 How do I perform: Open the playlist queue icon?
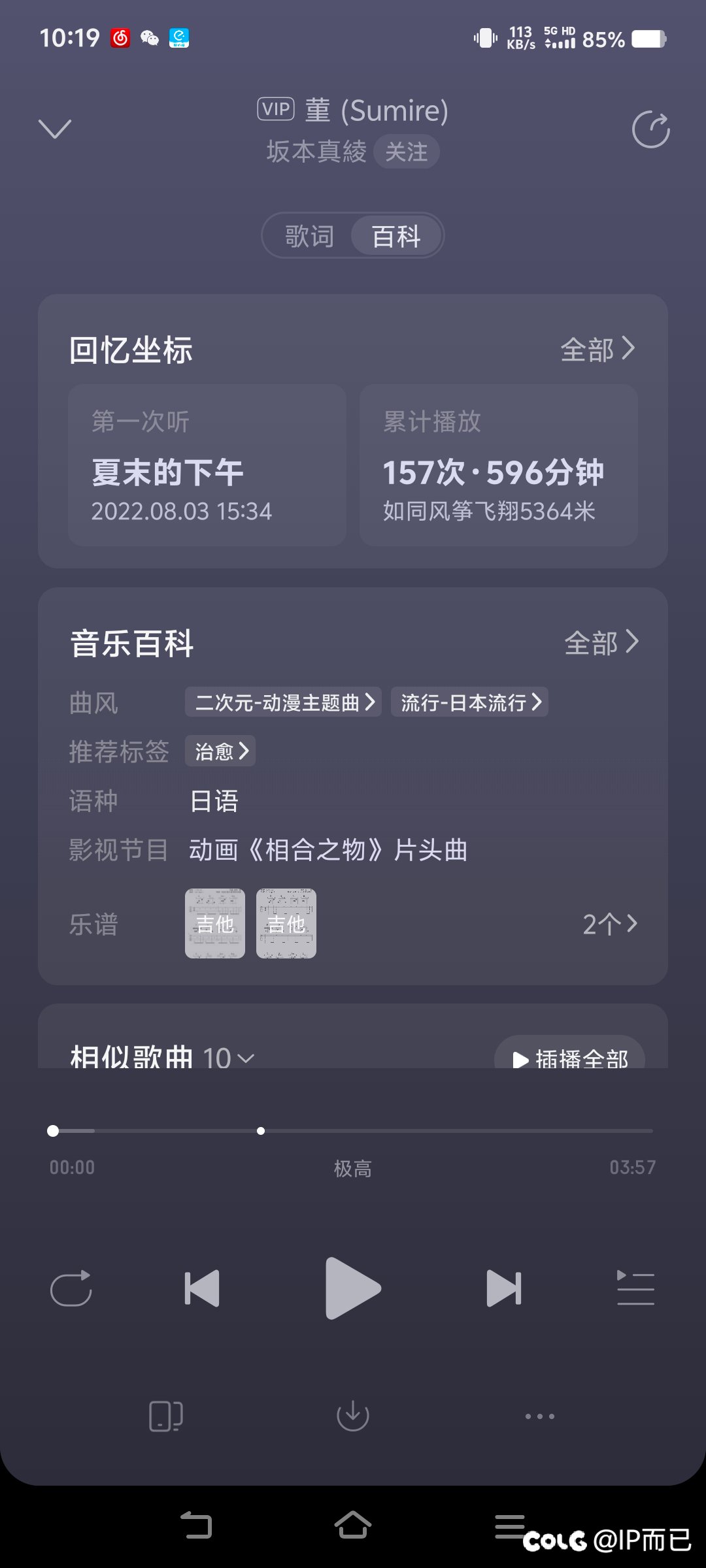[x=635, y=1288]
